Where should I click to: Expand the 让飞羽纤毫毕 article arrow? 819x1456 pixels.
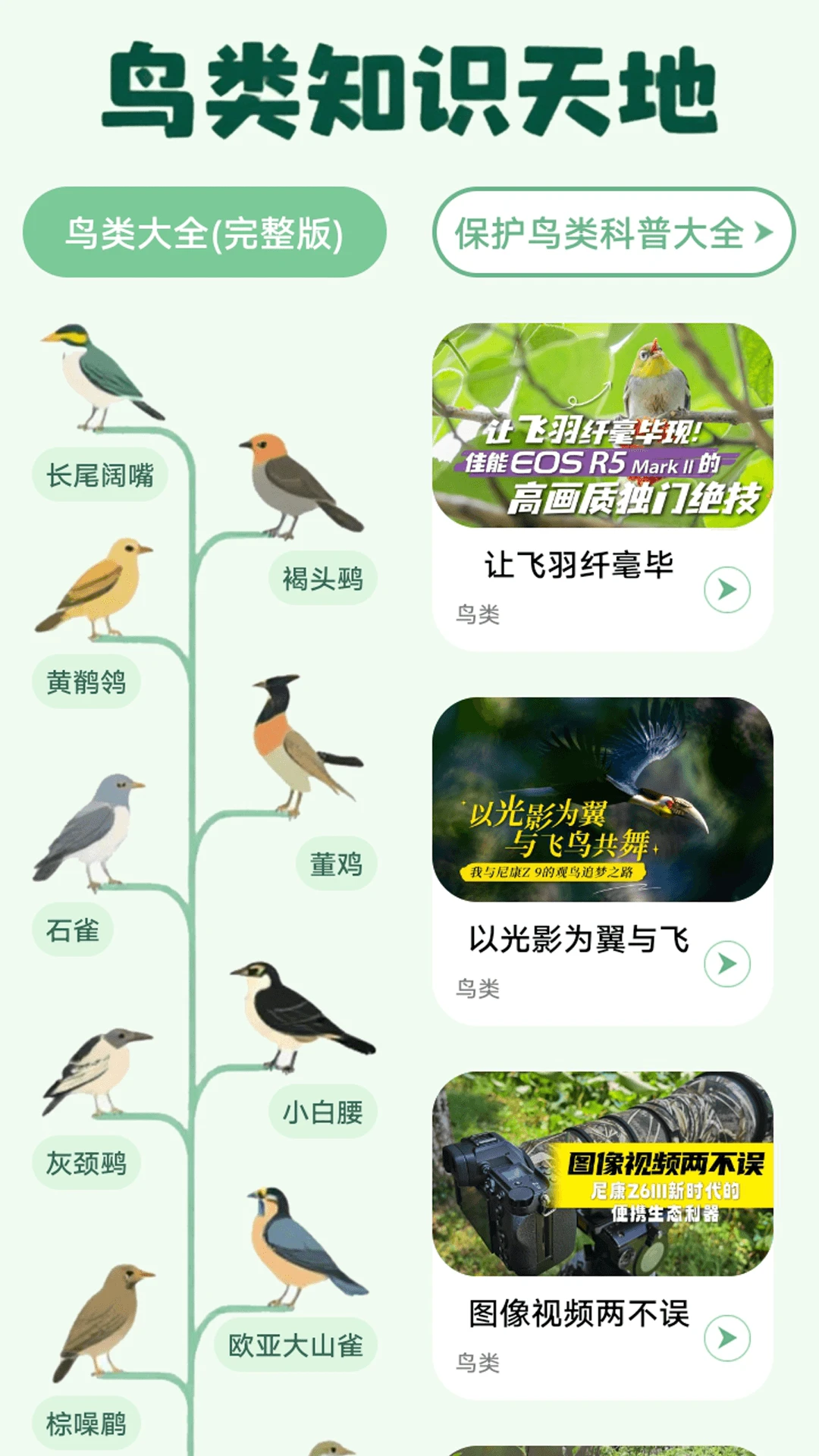point(727,588)
